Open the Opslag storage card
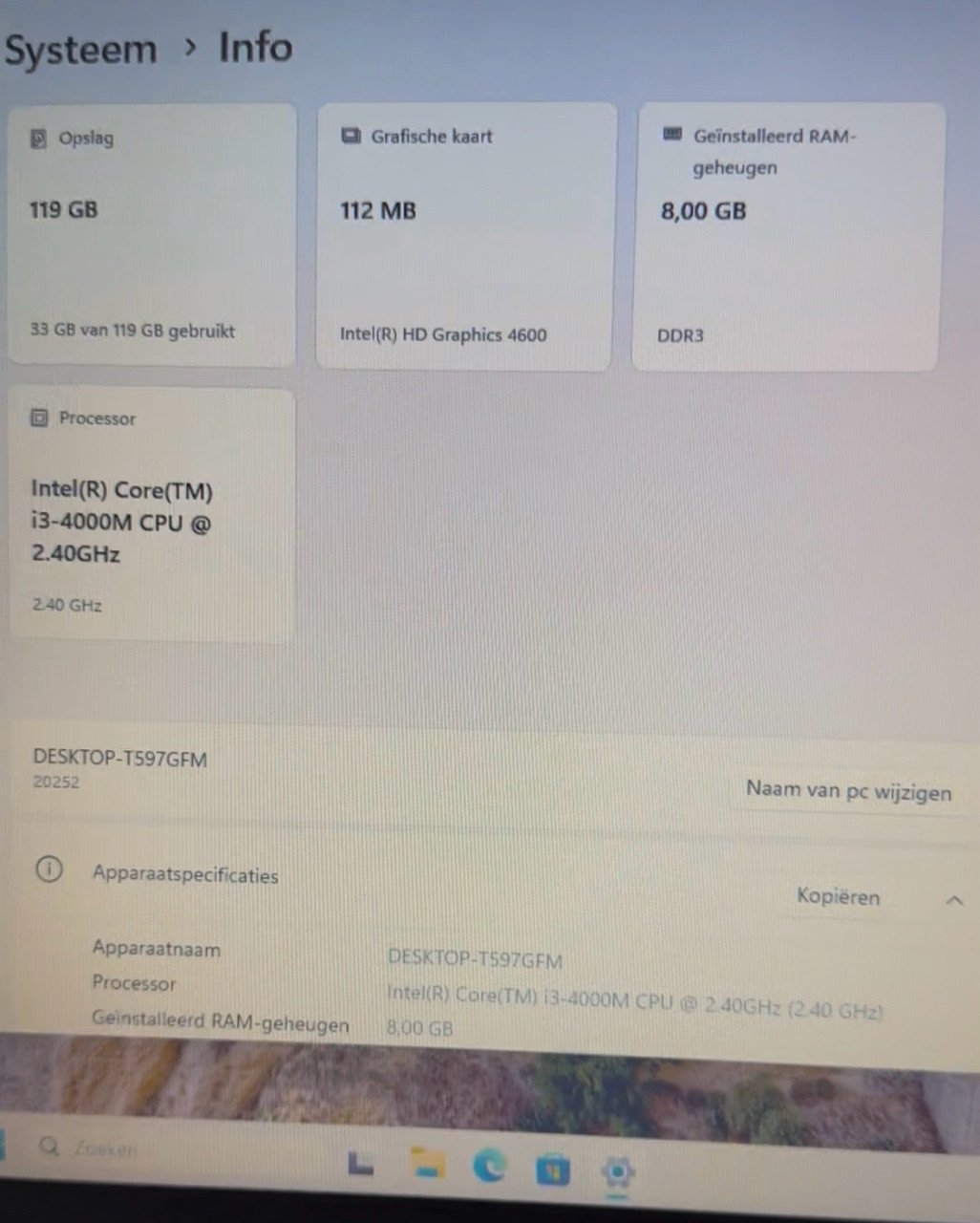Image resolution: width=980 pixels, height=1223 pixels. click(x=152, y=235)
